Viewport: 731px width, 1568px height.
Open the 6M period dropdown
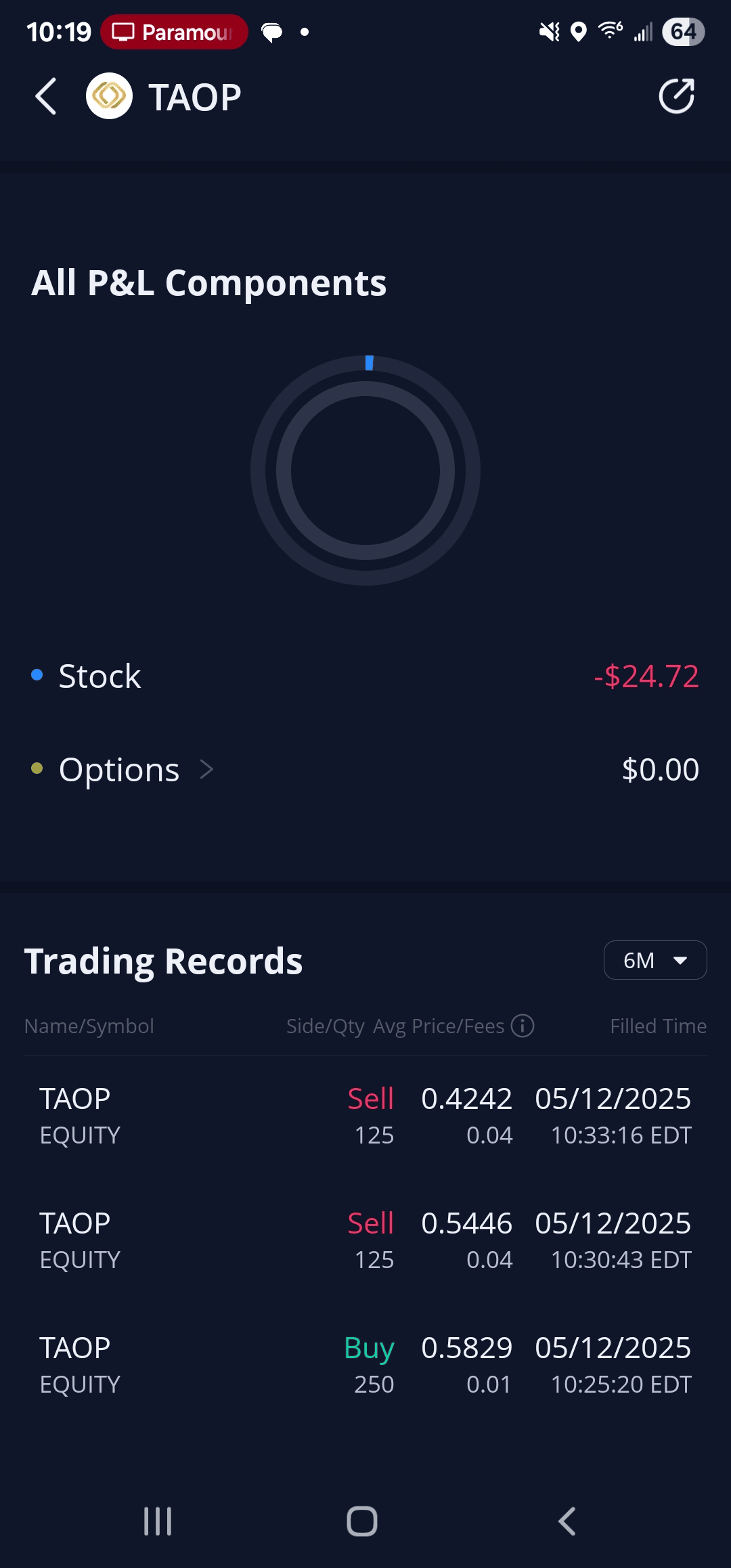coord(655,960)
